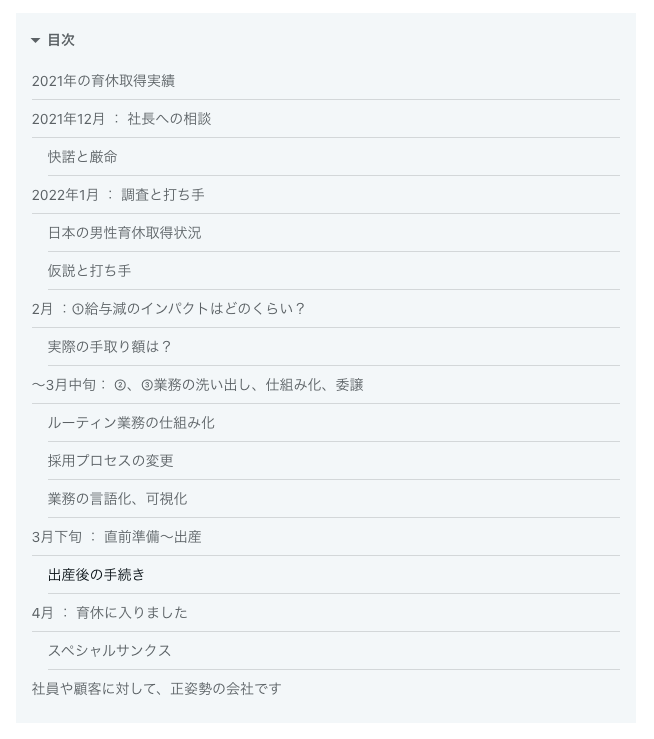Screen dimensions: 654x739
Task: Jump to 実際の手取り額は？
Action: pyautogui.click(x=110, y=347)
